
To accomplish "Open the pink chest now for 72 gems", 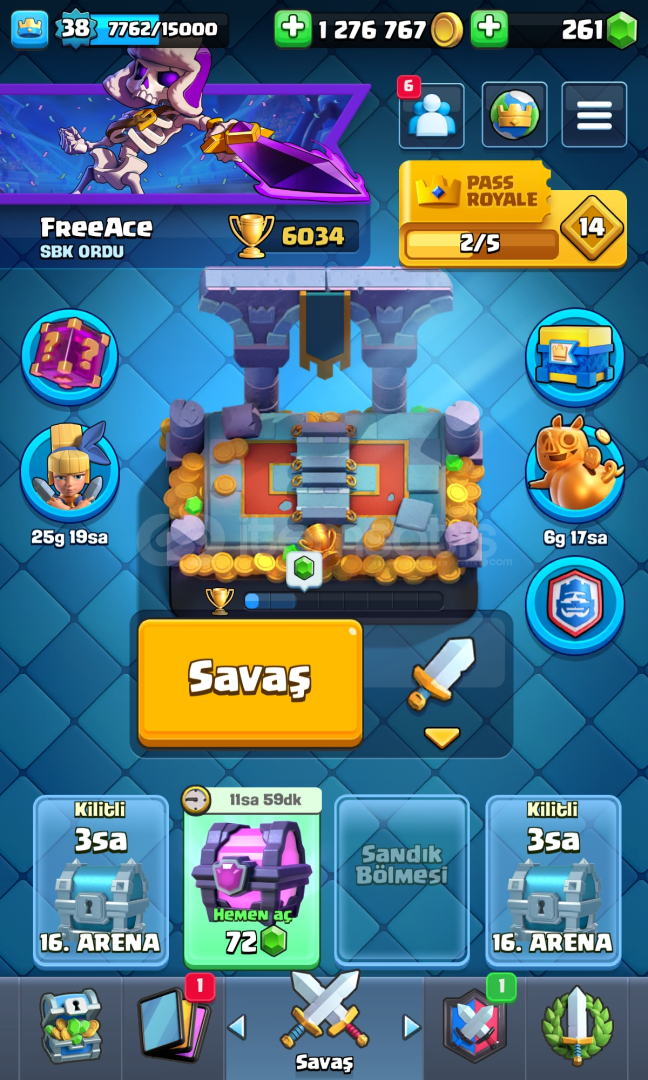I will [251, 878].
